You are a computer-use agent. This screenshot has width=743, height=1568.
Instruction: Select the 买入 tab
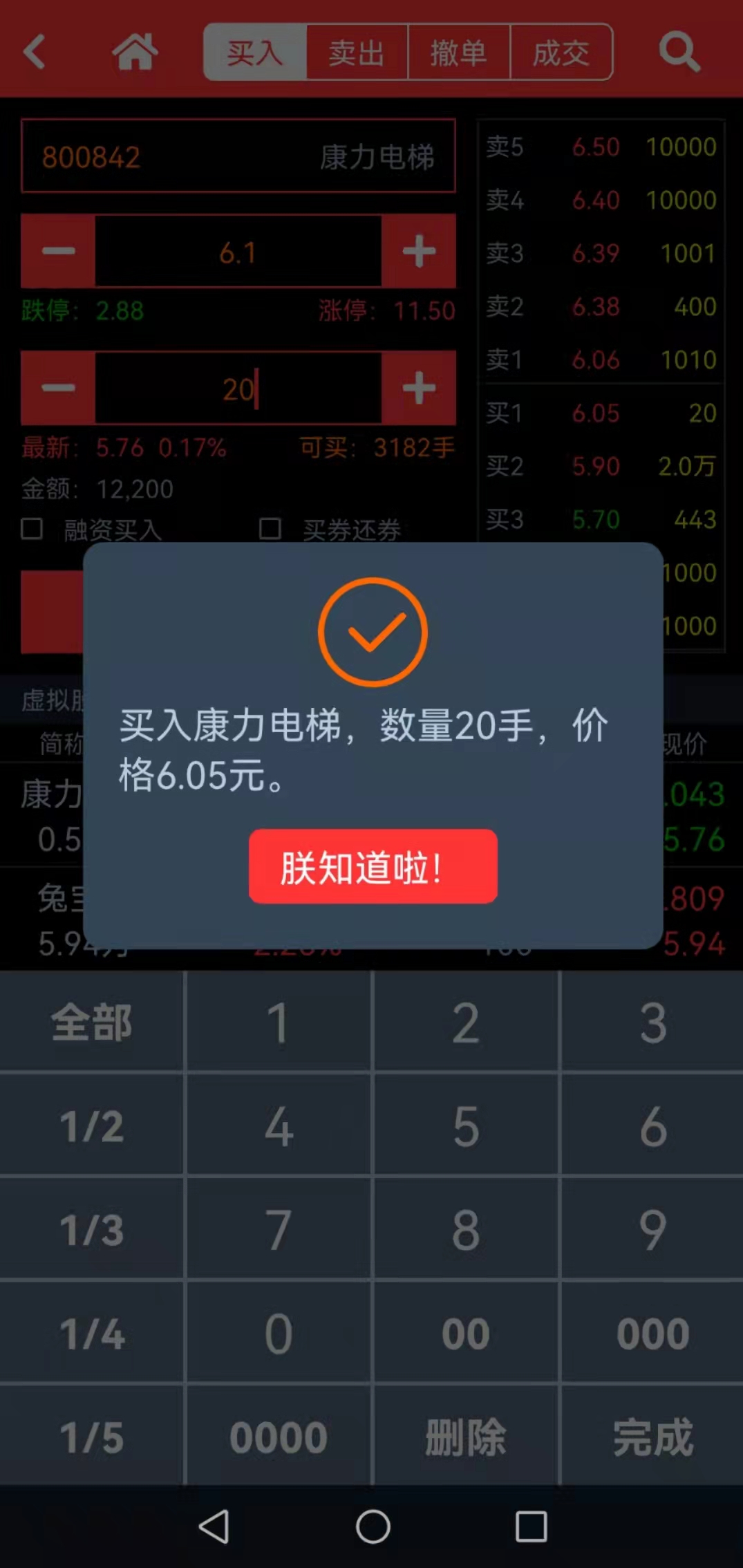[255, 53]
